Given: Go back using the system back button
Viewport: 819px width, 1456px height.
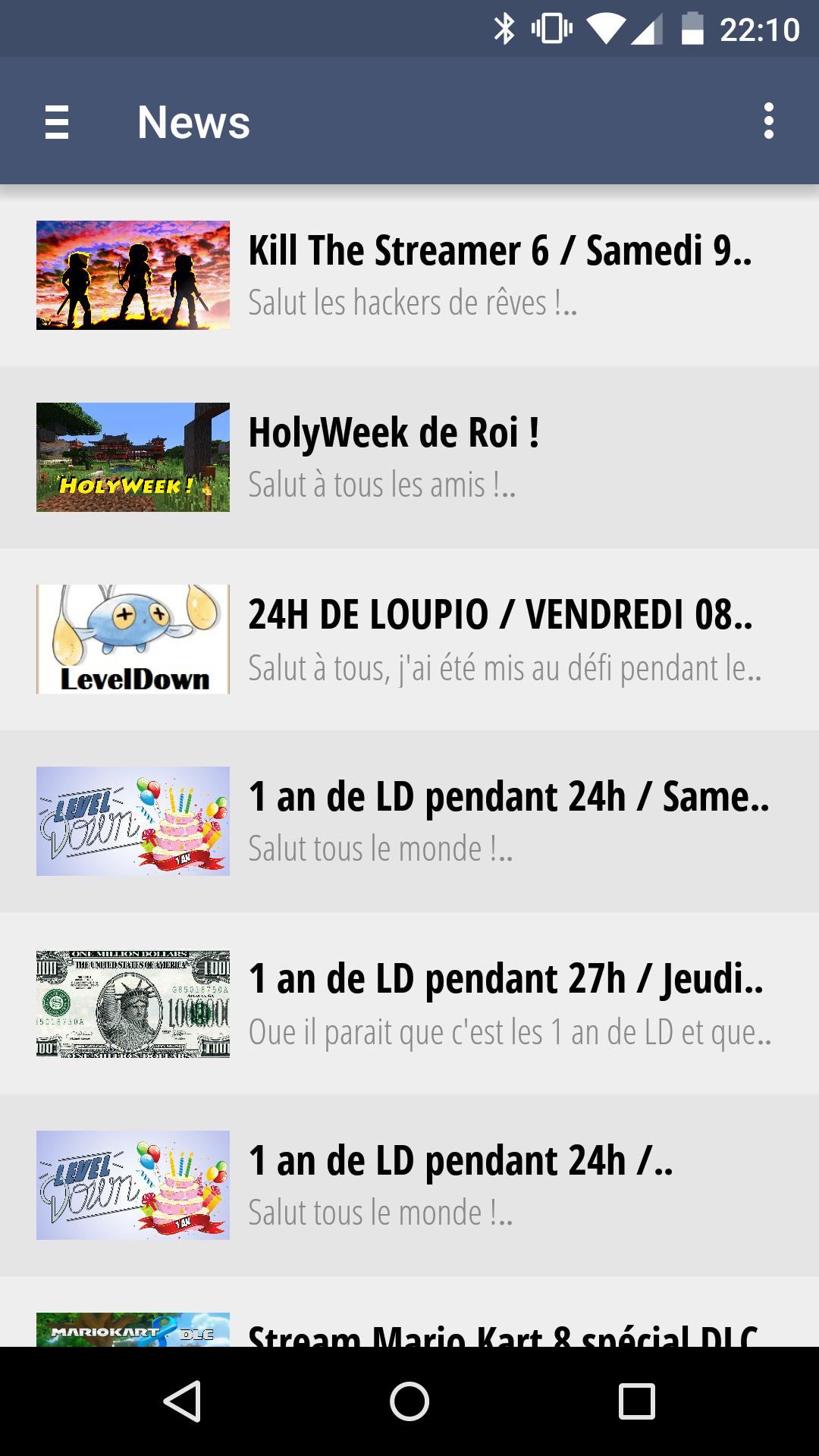Looking at the screenshot, I should tap(182, 1401).
